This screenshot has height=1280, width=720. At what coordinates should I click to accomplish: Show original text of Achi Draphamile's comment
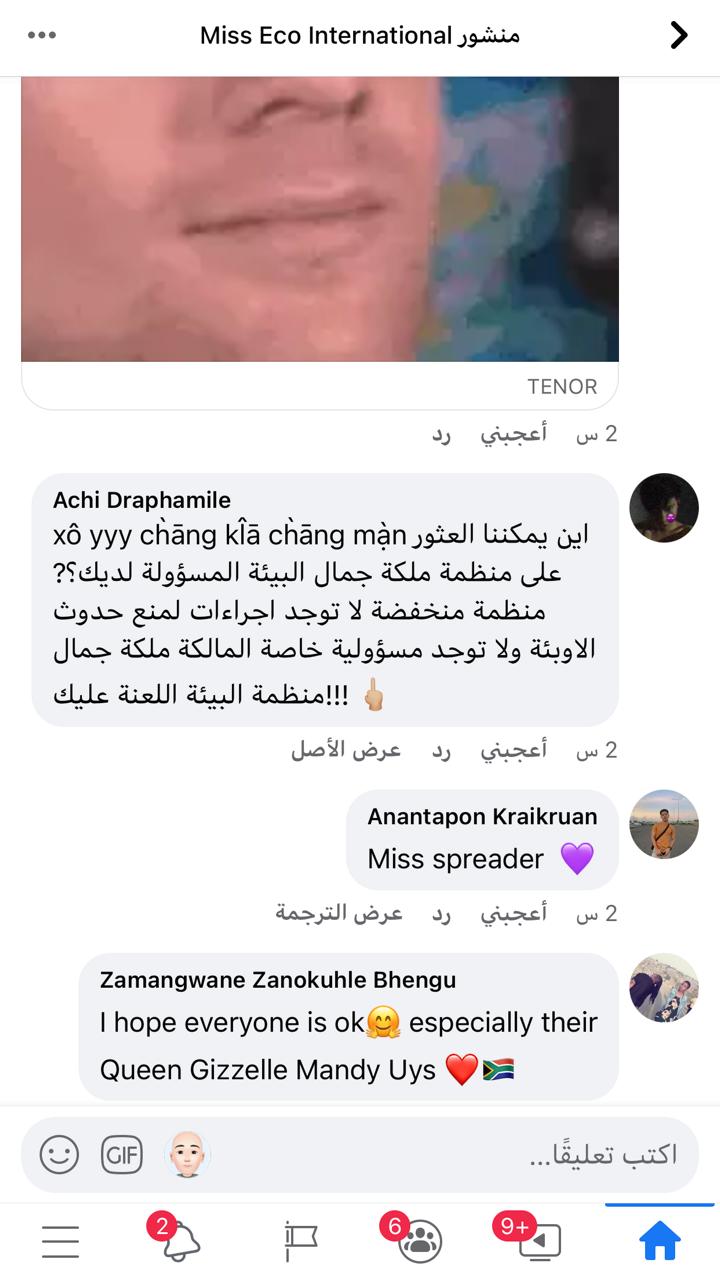346,750
